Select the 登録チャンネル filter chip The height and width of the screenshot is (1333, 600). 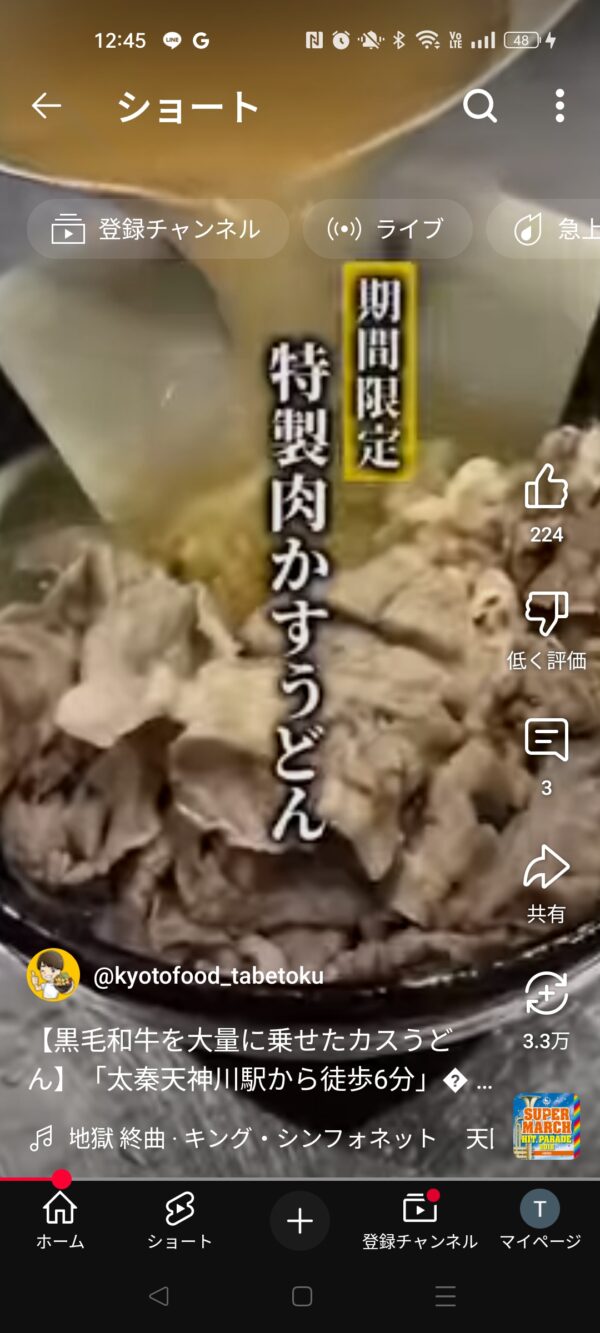click(157, 229)
